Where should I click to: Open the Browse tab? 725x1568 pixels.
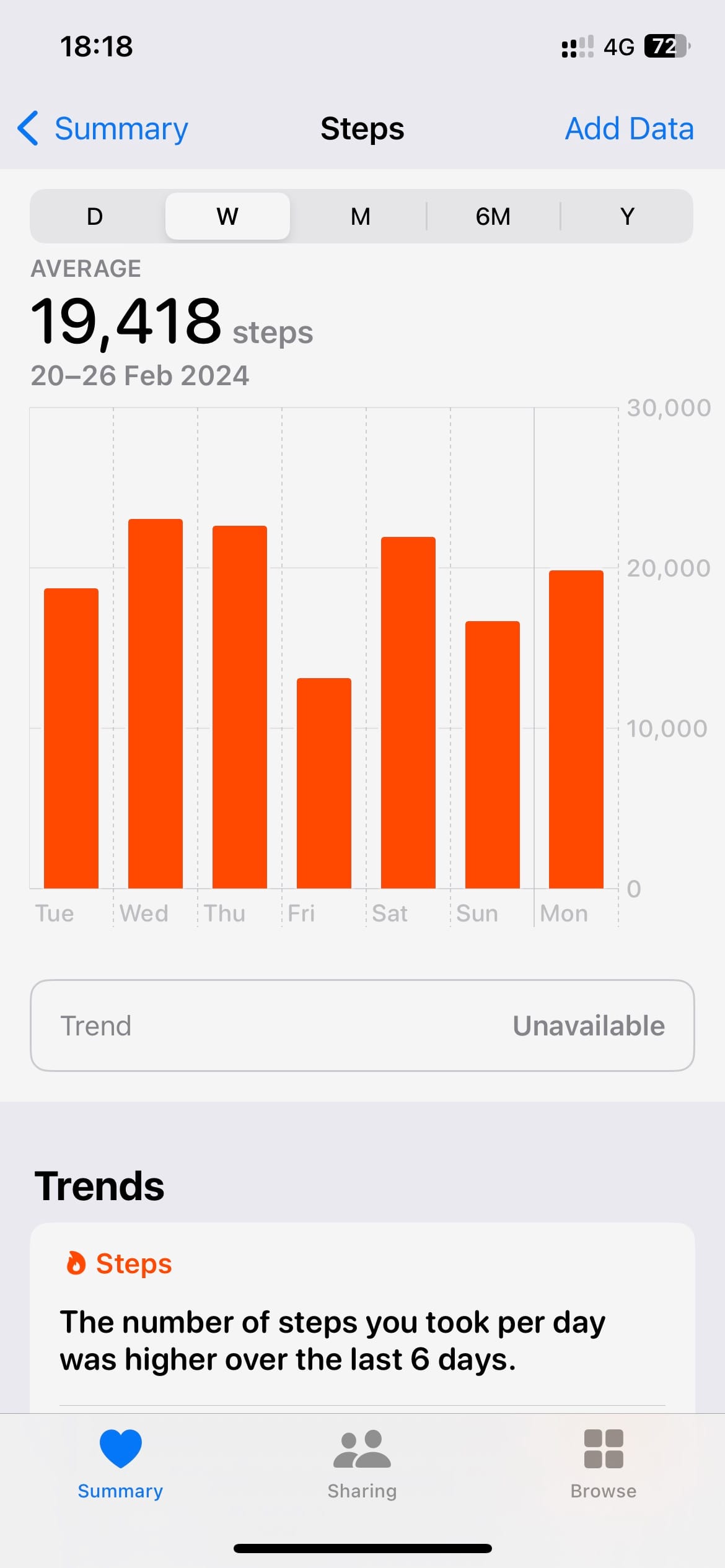(603, 1465)
